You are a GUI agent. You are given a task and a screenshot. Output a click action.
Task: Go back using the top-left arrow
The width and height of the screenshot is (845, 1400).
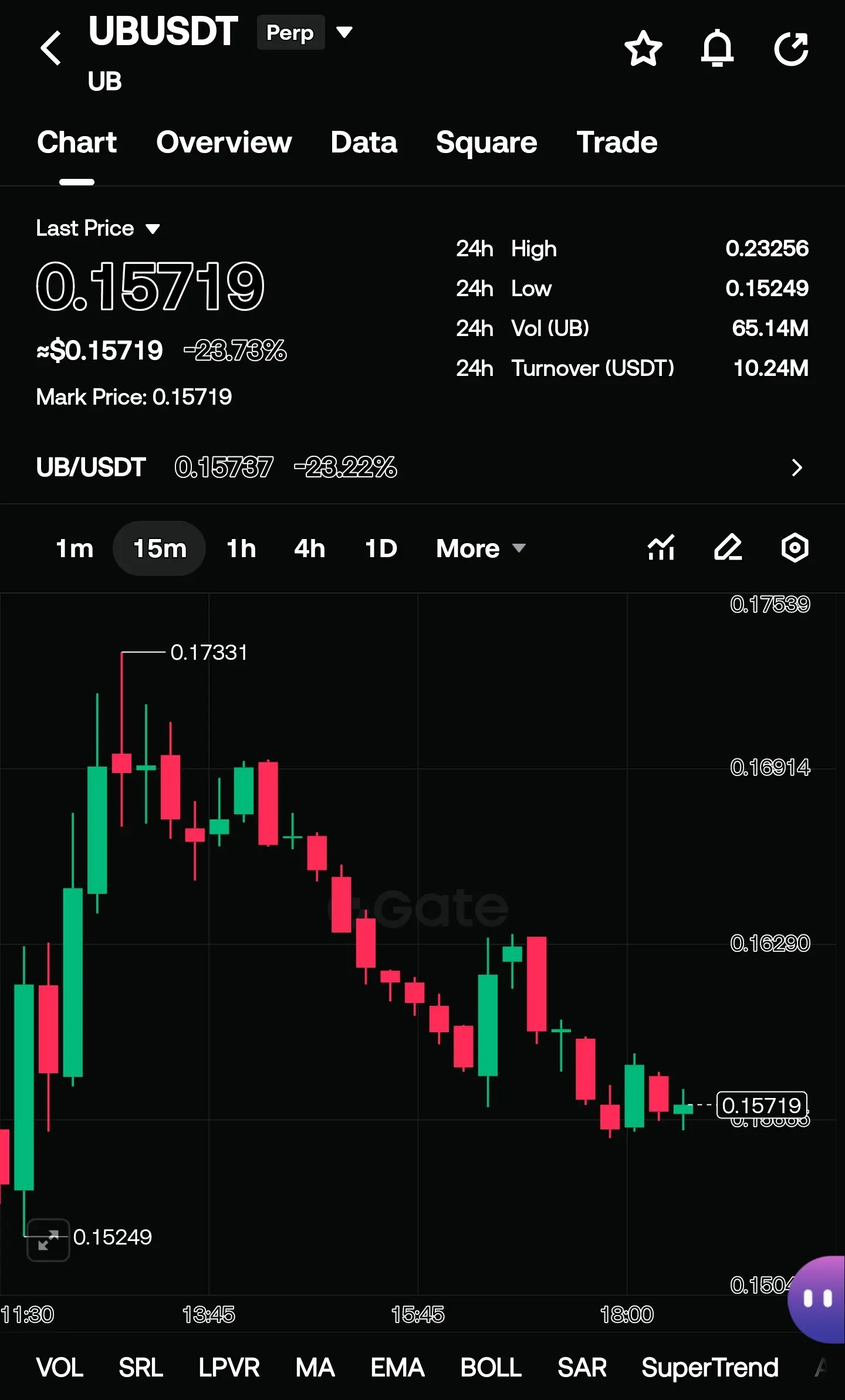click(51, 48)
